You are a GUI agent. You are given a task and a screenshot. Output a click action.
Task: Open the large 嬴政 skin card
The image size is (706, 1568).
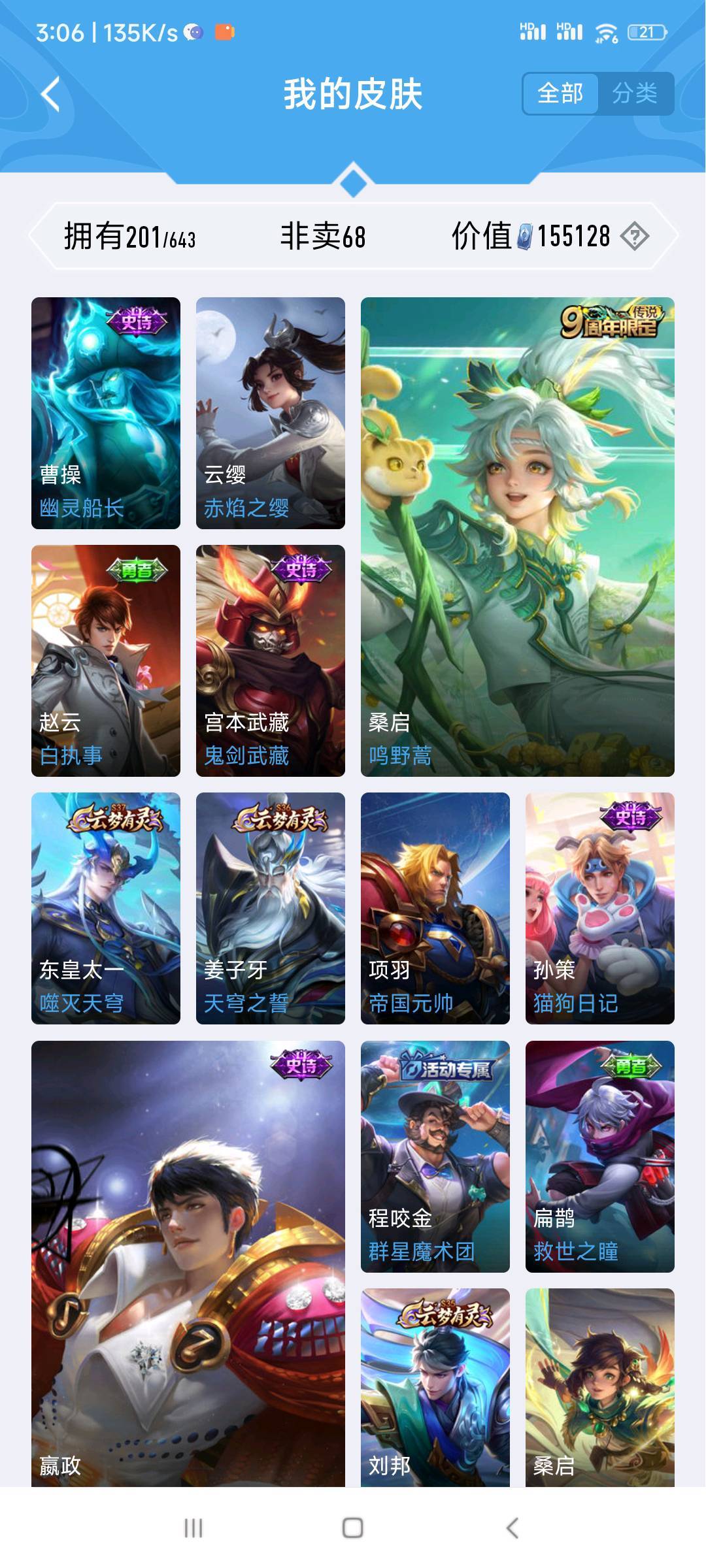coord(188,1264)
